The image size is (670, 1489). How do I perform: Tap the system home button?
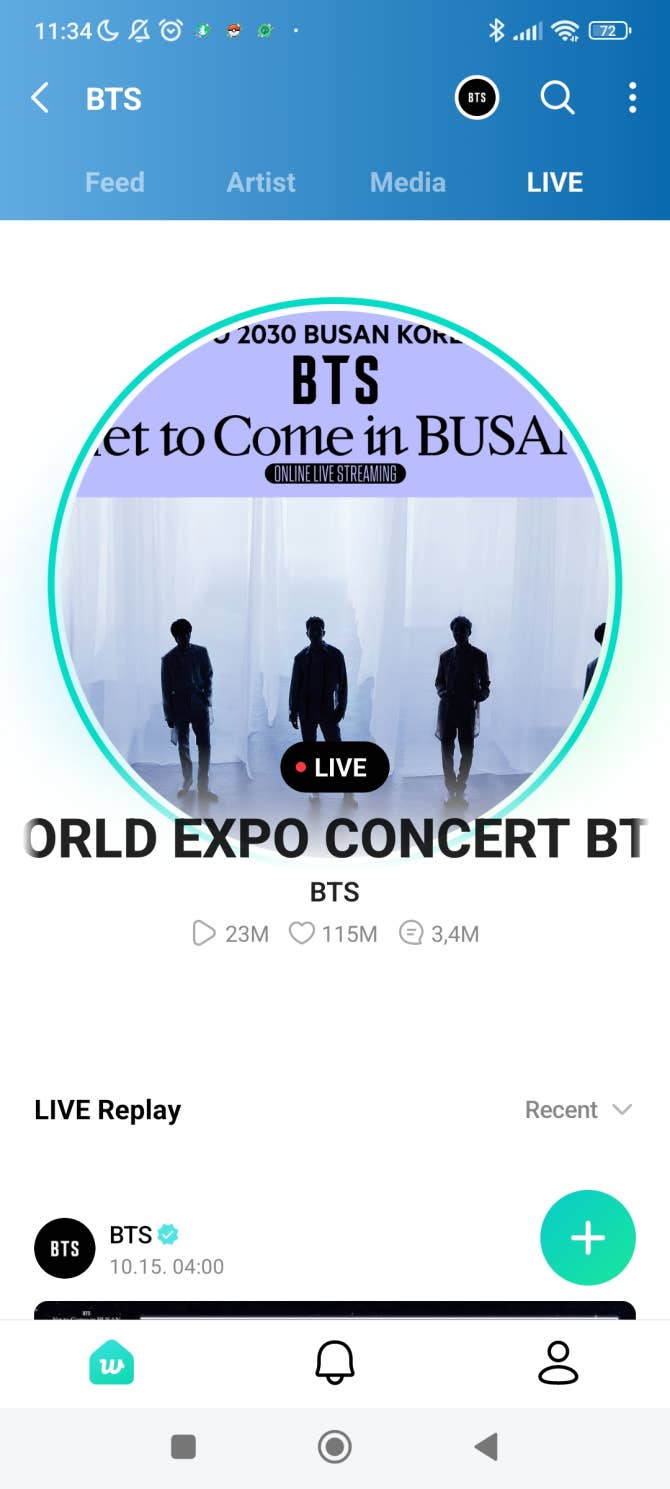[335, 1446]
